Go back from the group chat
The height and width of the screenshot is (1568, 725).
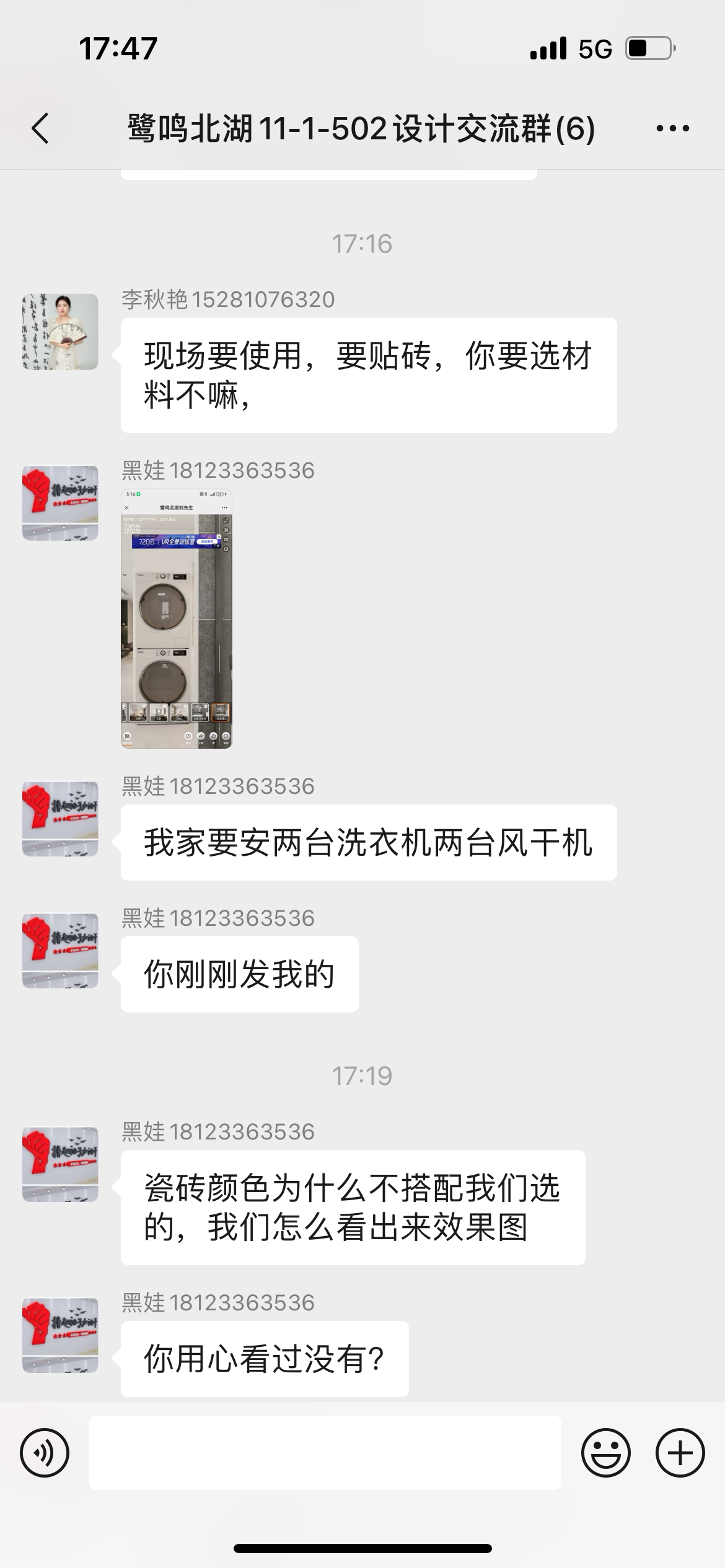40,129
